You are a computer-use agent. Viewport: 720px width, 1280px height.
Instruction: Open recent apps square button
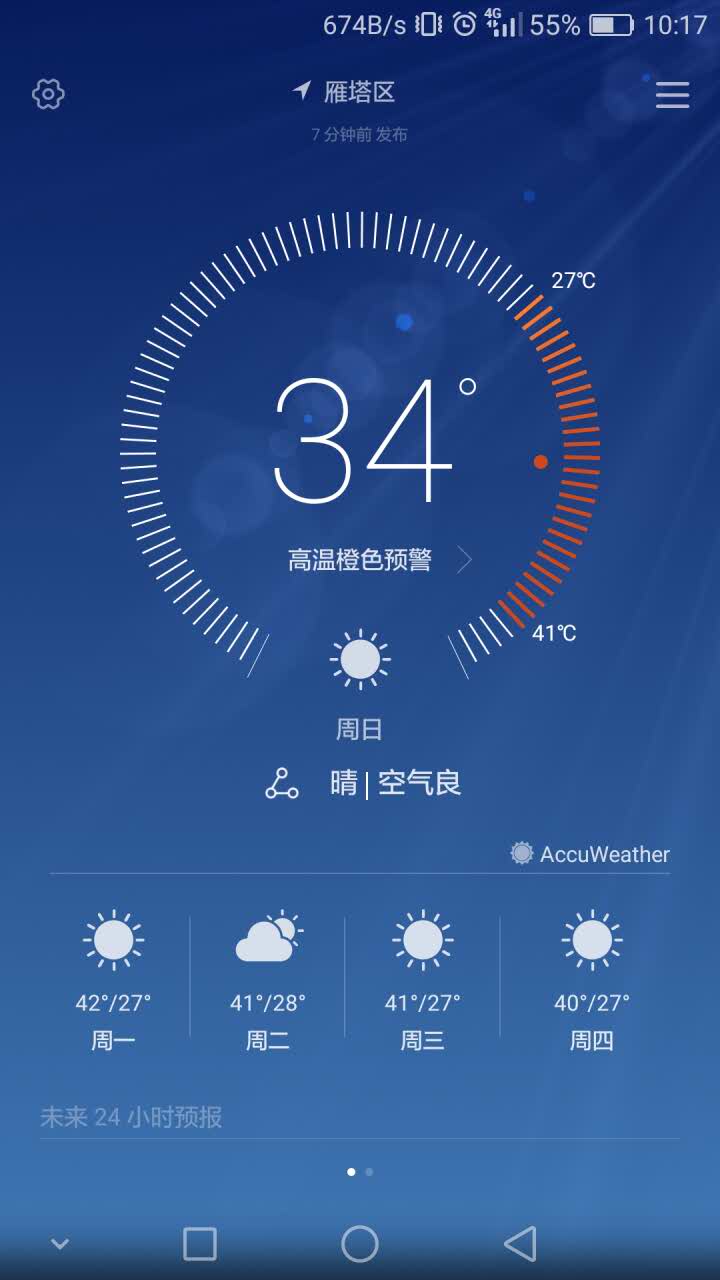point(200,1244)
